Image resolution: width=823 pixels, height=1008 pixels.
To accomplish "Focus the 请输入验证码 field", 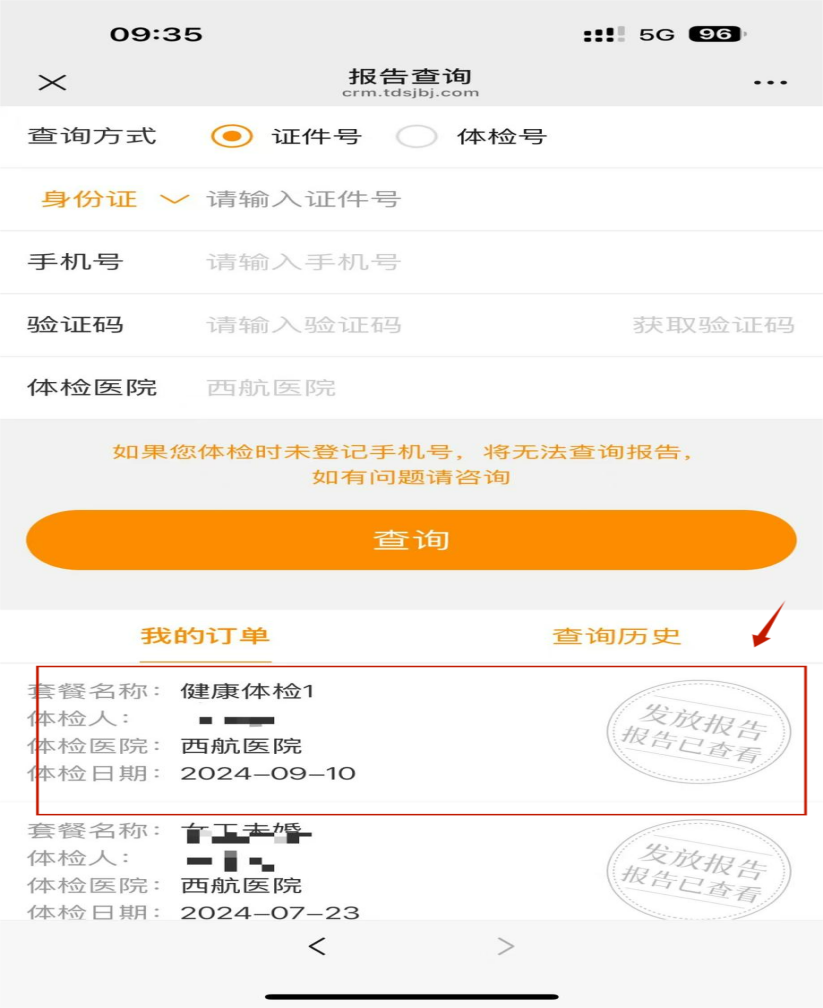I will 400,325.
